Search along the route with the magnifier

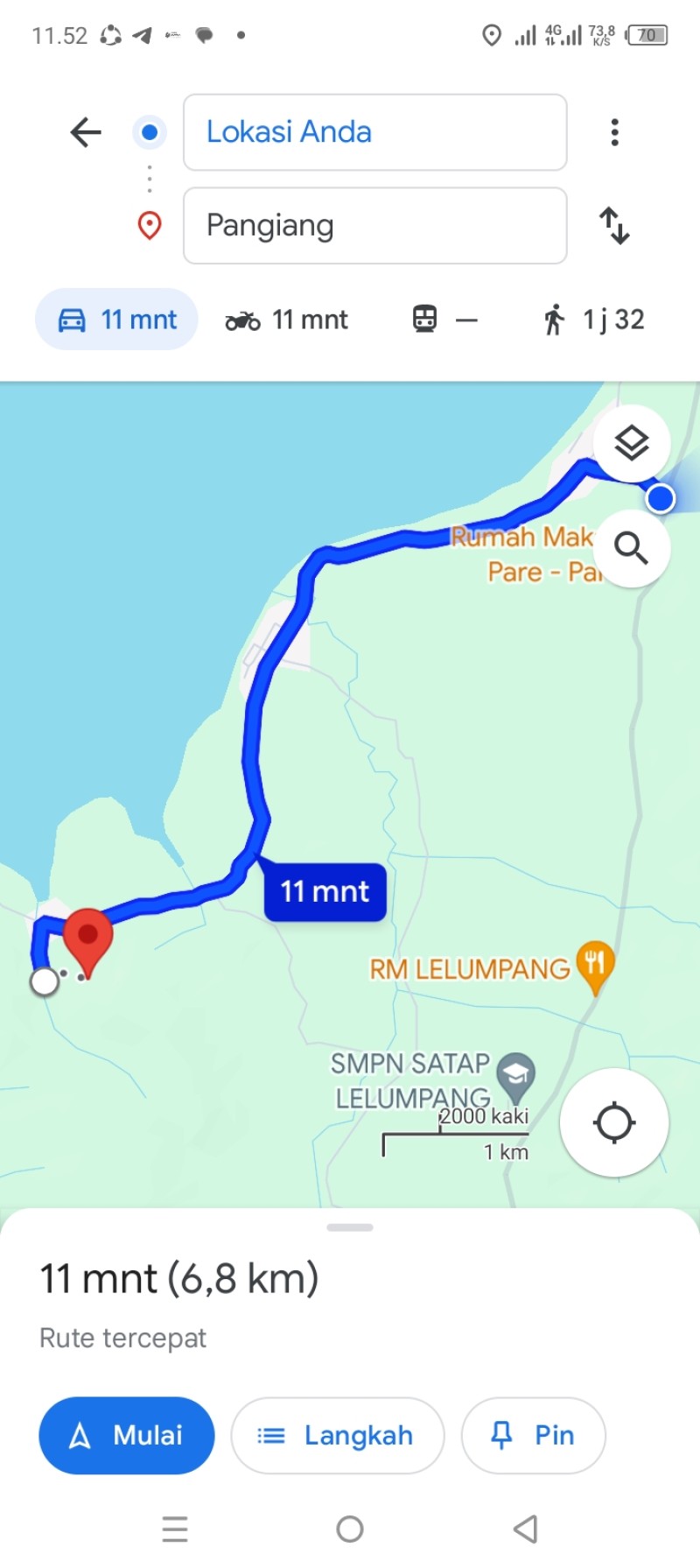pyautogui.click(x=632, y=548)
